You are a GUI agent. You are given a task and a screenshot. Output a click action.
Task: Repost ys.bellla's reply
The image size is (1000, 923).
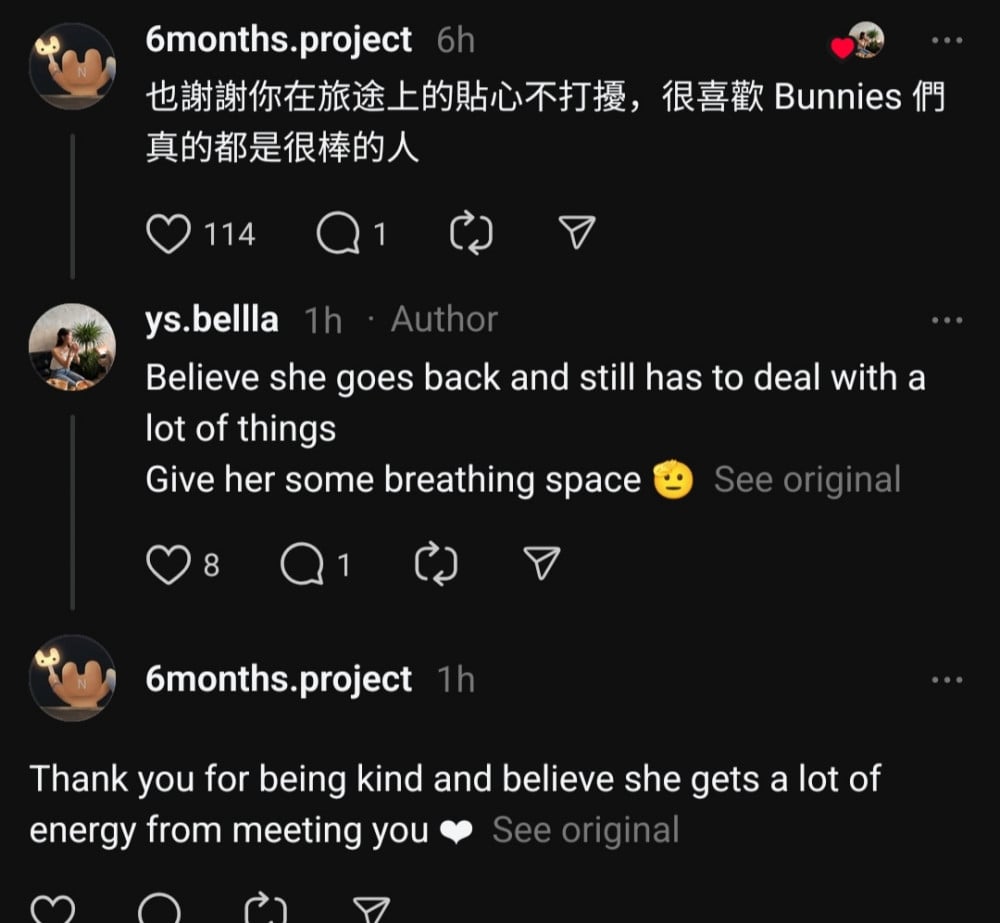(x=436, y=566)
